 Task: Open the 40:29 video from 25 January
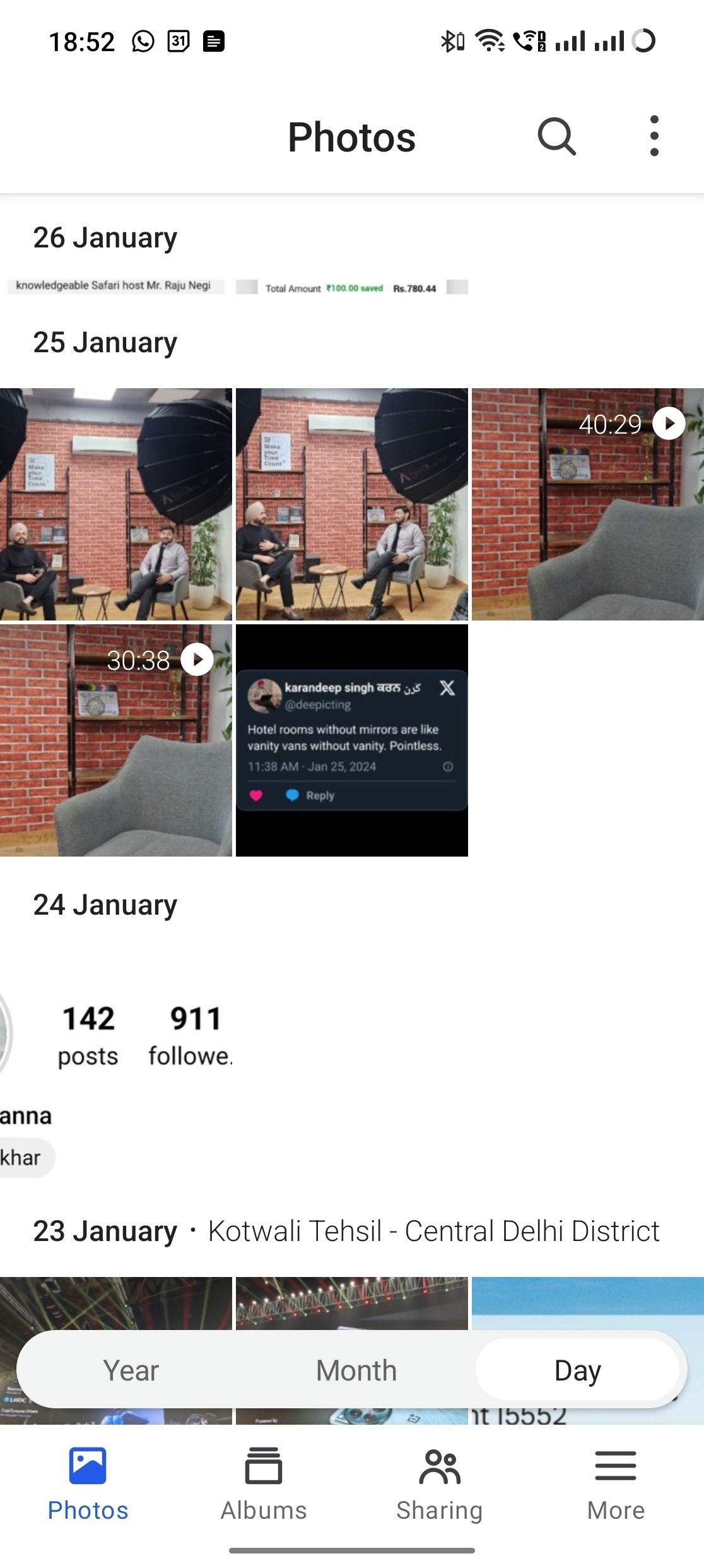coord(587,504)
